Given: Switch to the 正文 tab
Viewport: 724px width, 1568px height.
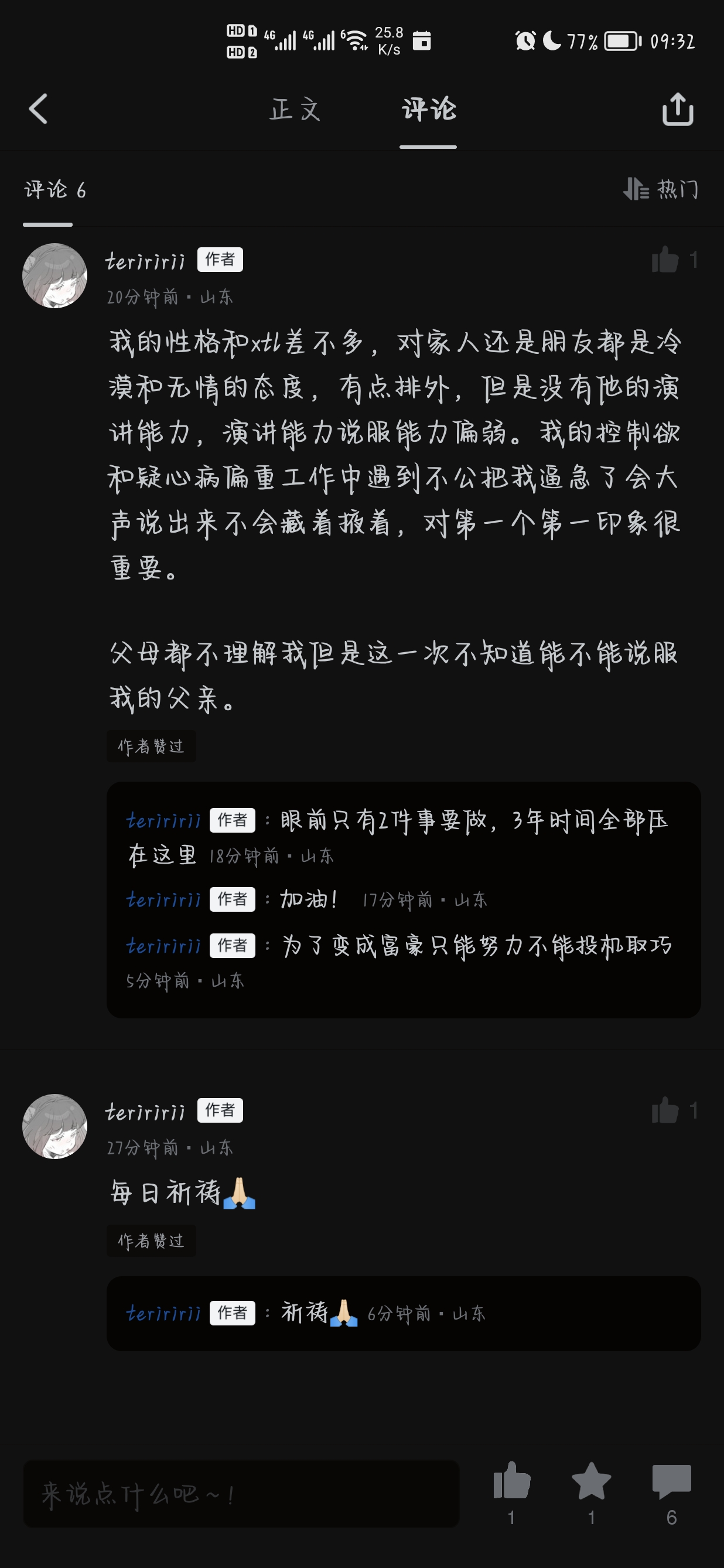Looking at the screenshot, I should coord(295,110).
